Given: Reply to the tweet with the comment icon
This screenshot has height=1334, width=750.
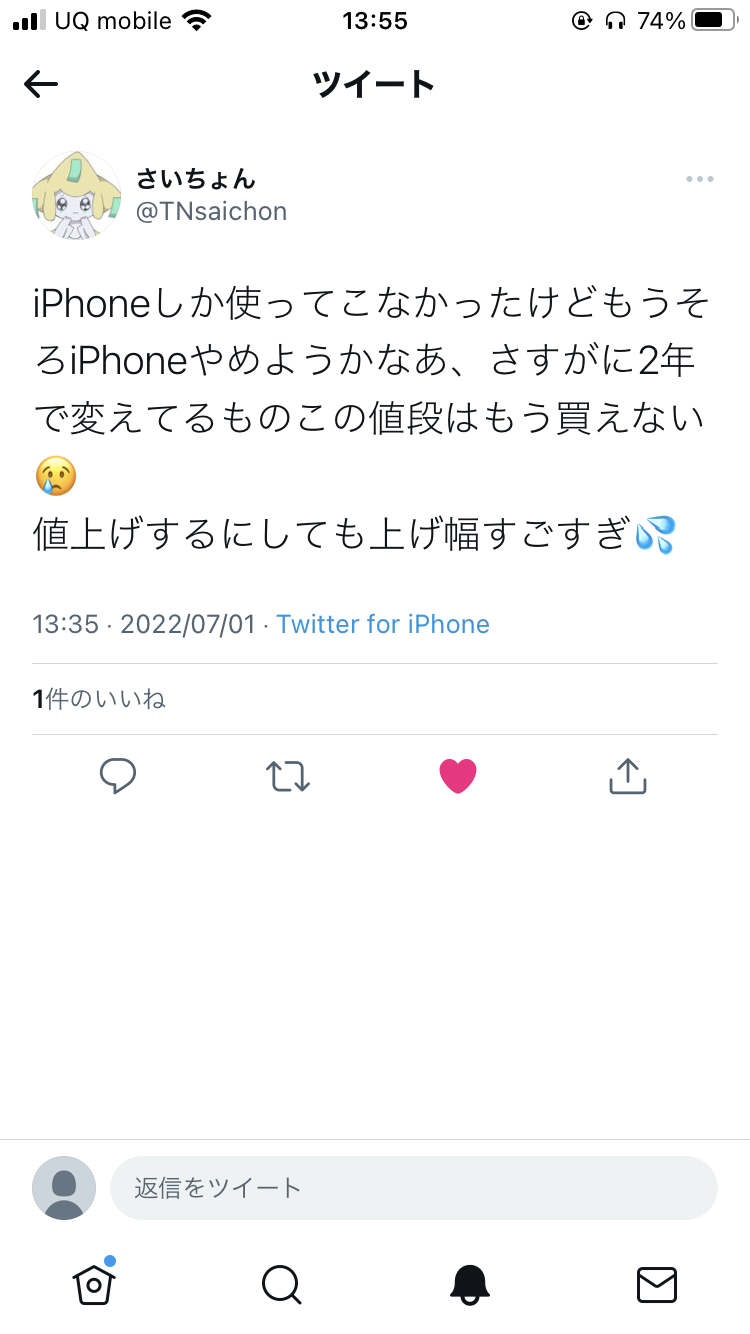Looking at the screenshot, I should click(118, 776).
